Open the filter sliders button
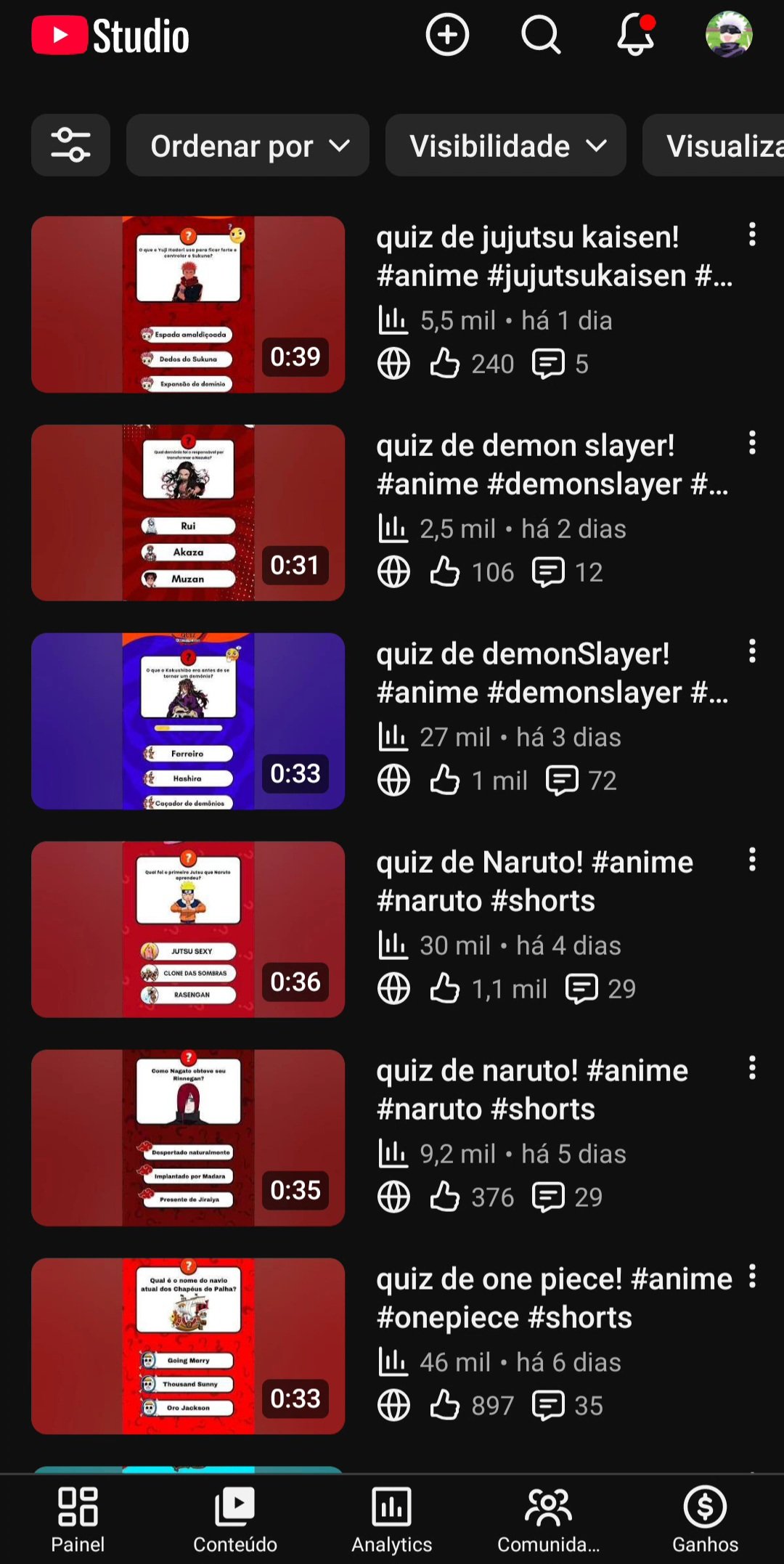Viewport: 784px width, 1564px height. tap(70, 145)
